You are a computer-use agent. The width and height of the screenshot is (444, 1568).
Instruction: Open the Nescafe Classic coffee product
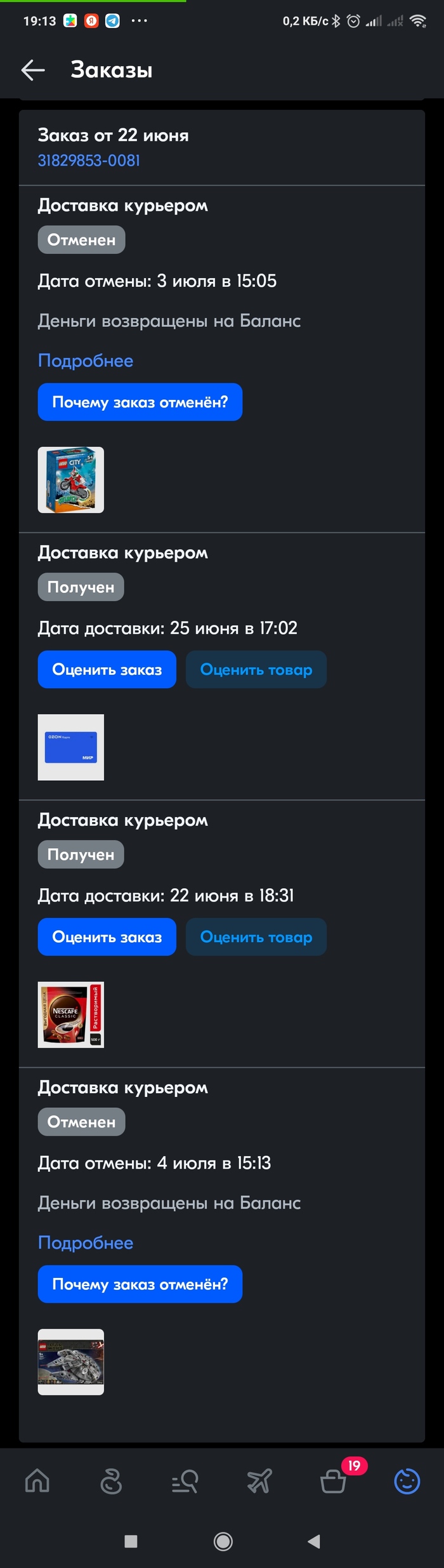[71, 1014]
